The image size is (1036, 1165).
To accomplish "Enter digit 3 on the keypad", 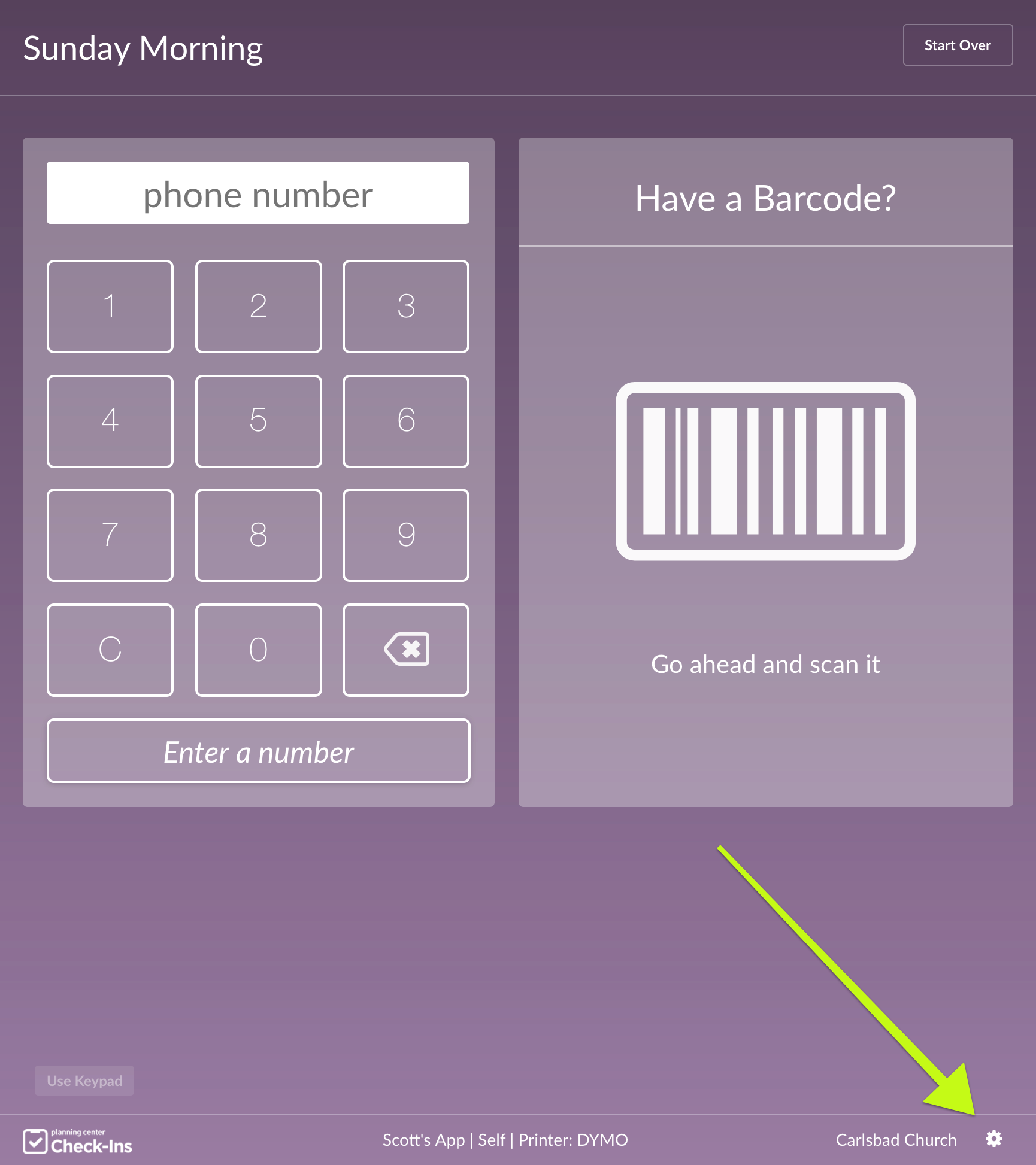I will [x=406, y=307].
